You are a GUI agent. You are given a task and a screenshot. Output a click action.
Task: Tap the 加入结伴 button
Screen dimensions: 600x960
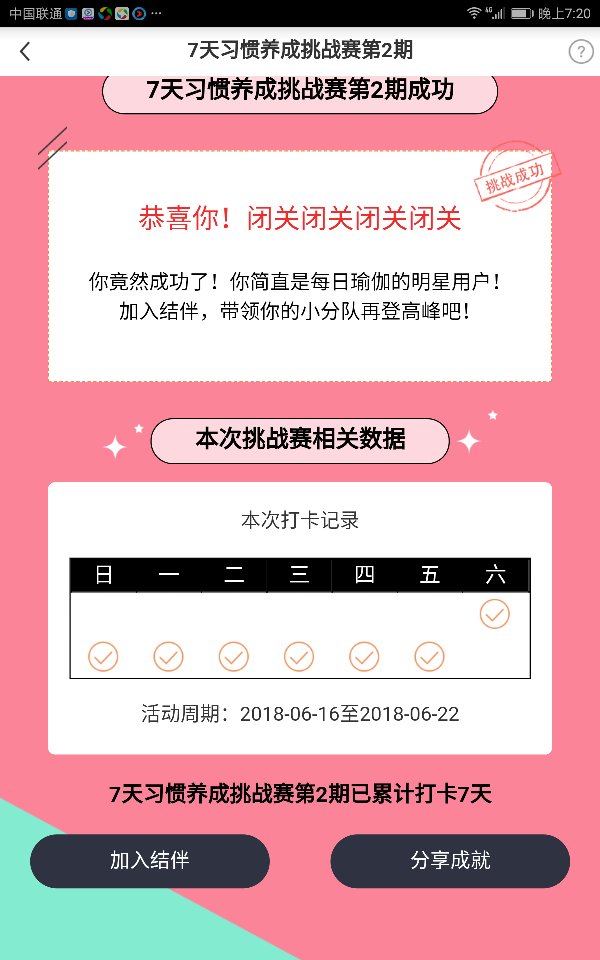[150, 861]
